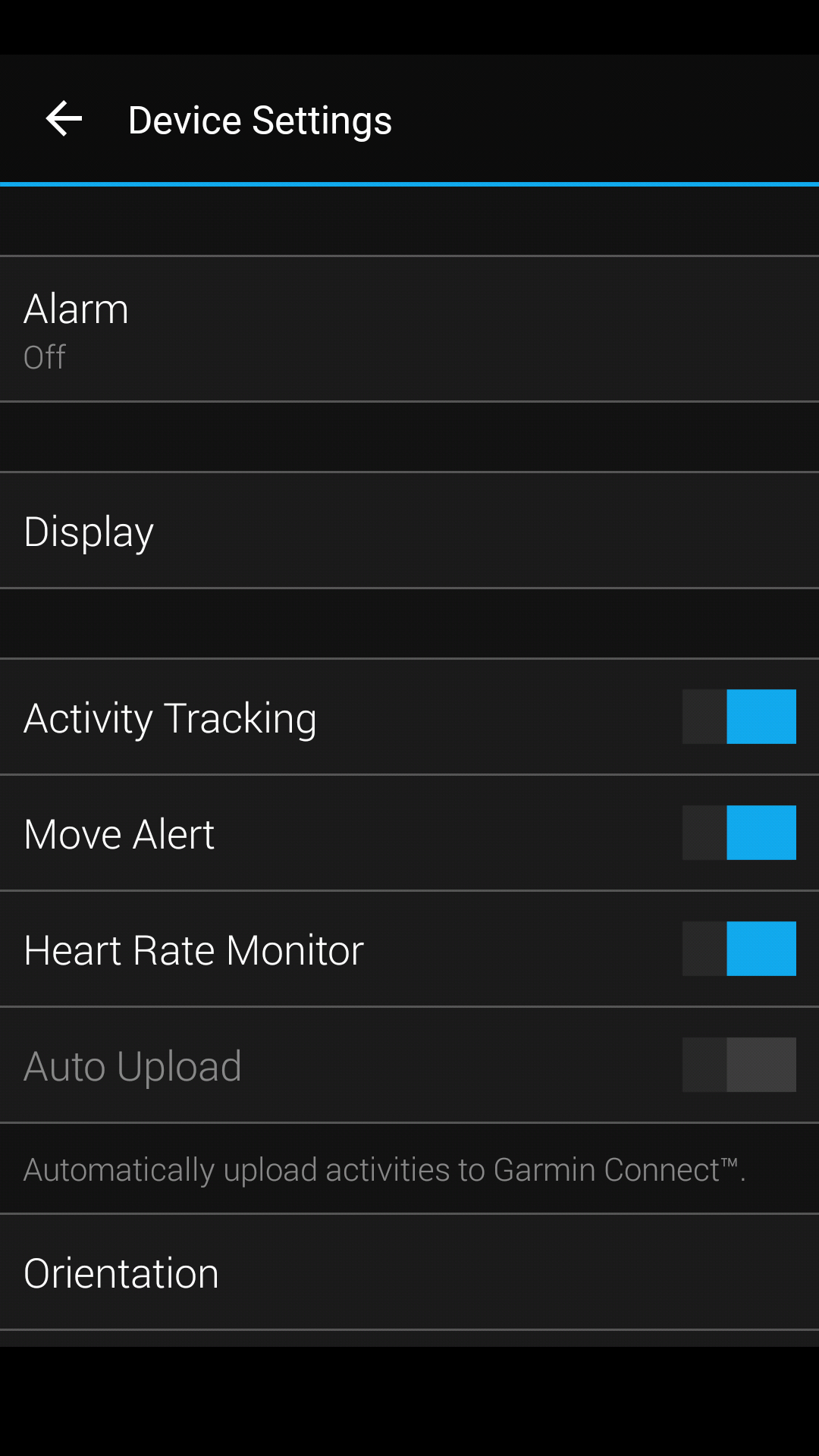This screenshot has width=819, height=1456.
Task: Open the Alarm setting
Action: pos(409,329)
